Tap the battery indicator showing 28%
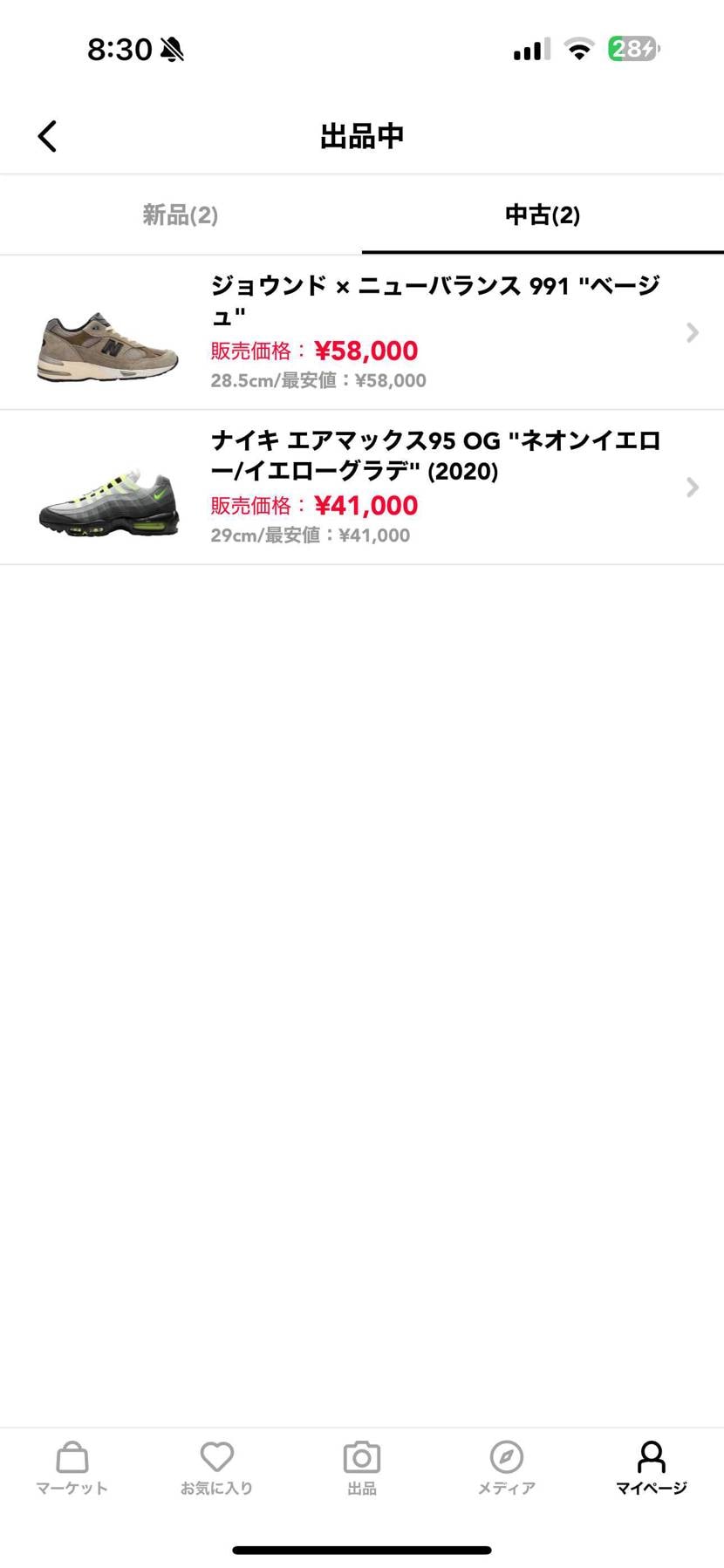Viewport: 724px width, 1568px height. (x=632, y=50)
